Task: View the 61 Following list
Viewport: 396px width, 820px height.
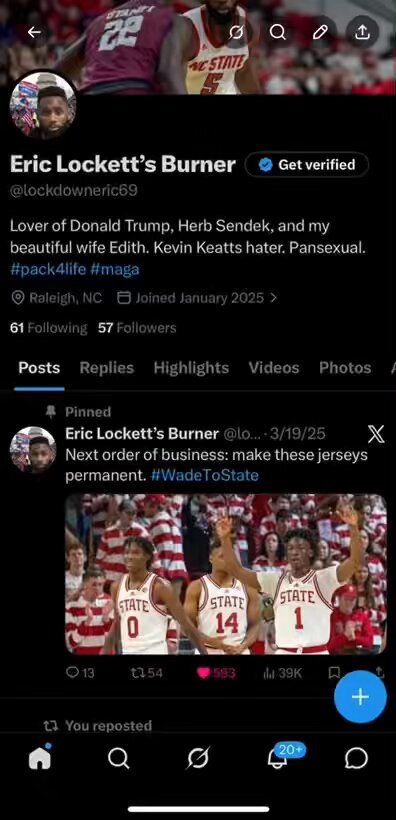Action: [49, 328]
